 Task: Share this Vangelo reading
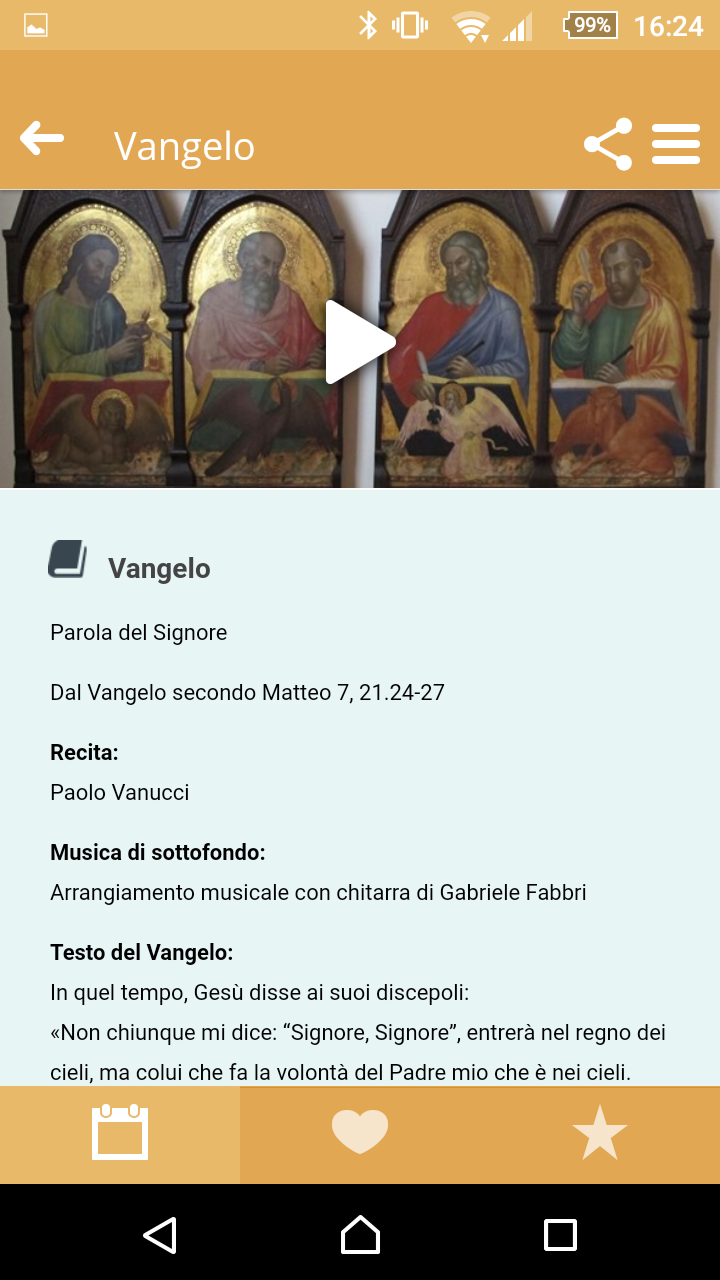click(x=608, y=144)
